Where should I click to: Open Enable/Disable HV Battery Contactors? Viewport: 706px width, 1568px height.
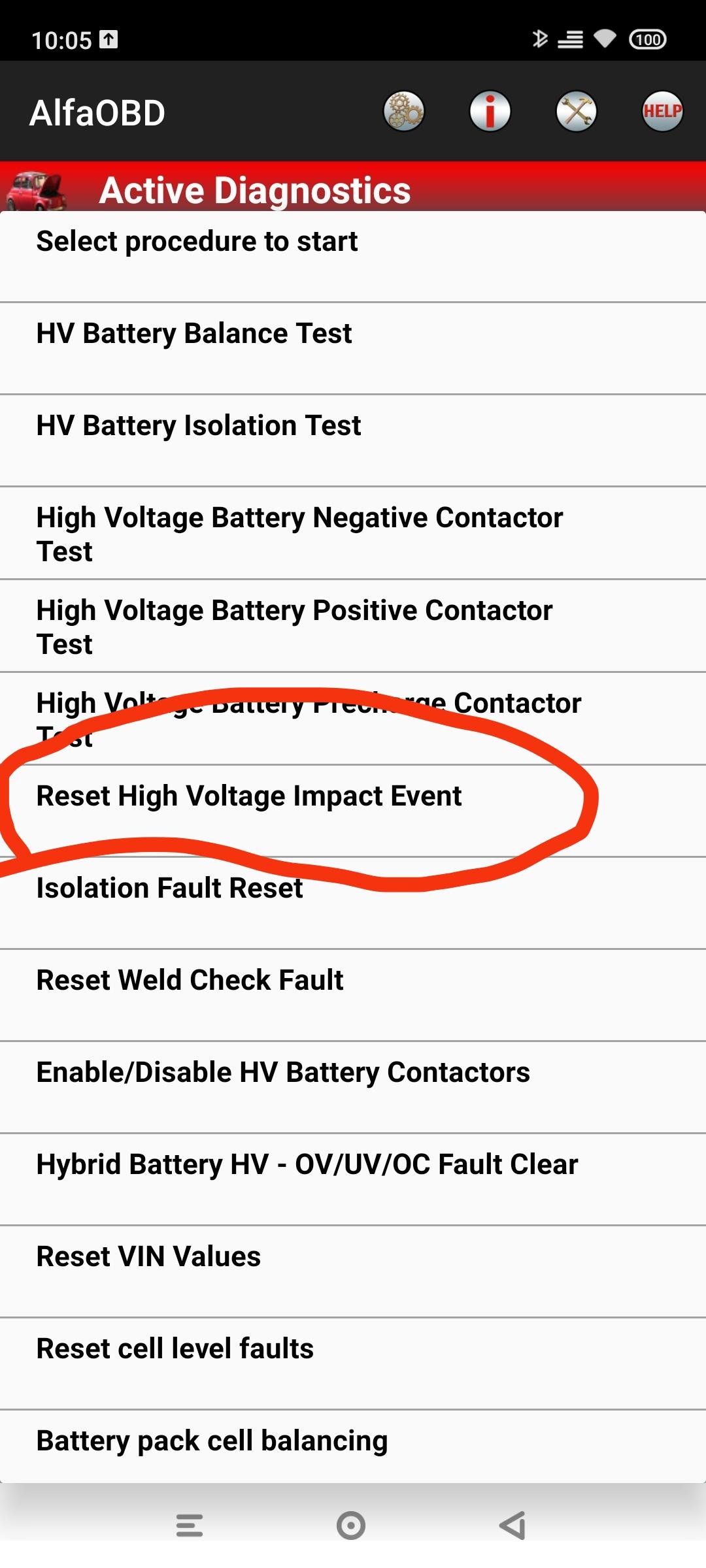(x=353, y=1087)
